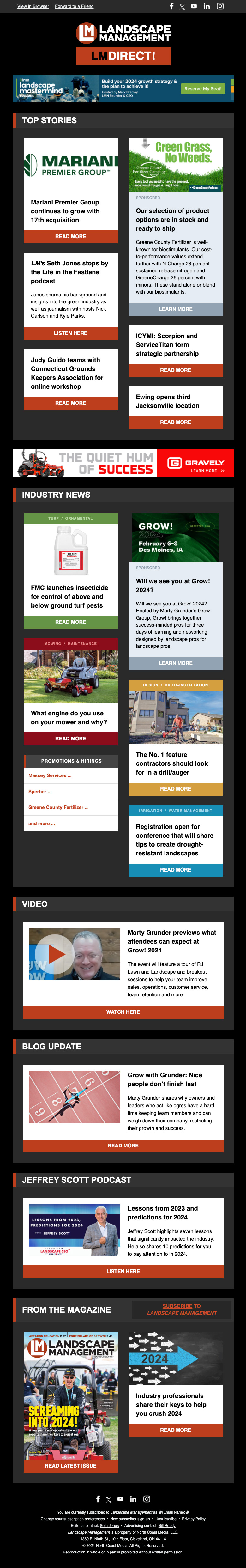Listen to the Jeffrey Scott podcast episode
Viewport: 246px width, 1568px height.
(x=123, y=1272)
